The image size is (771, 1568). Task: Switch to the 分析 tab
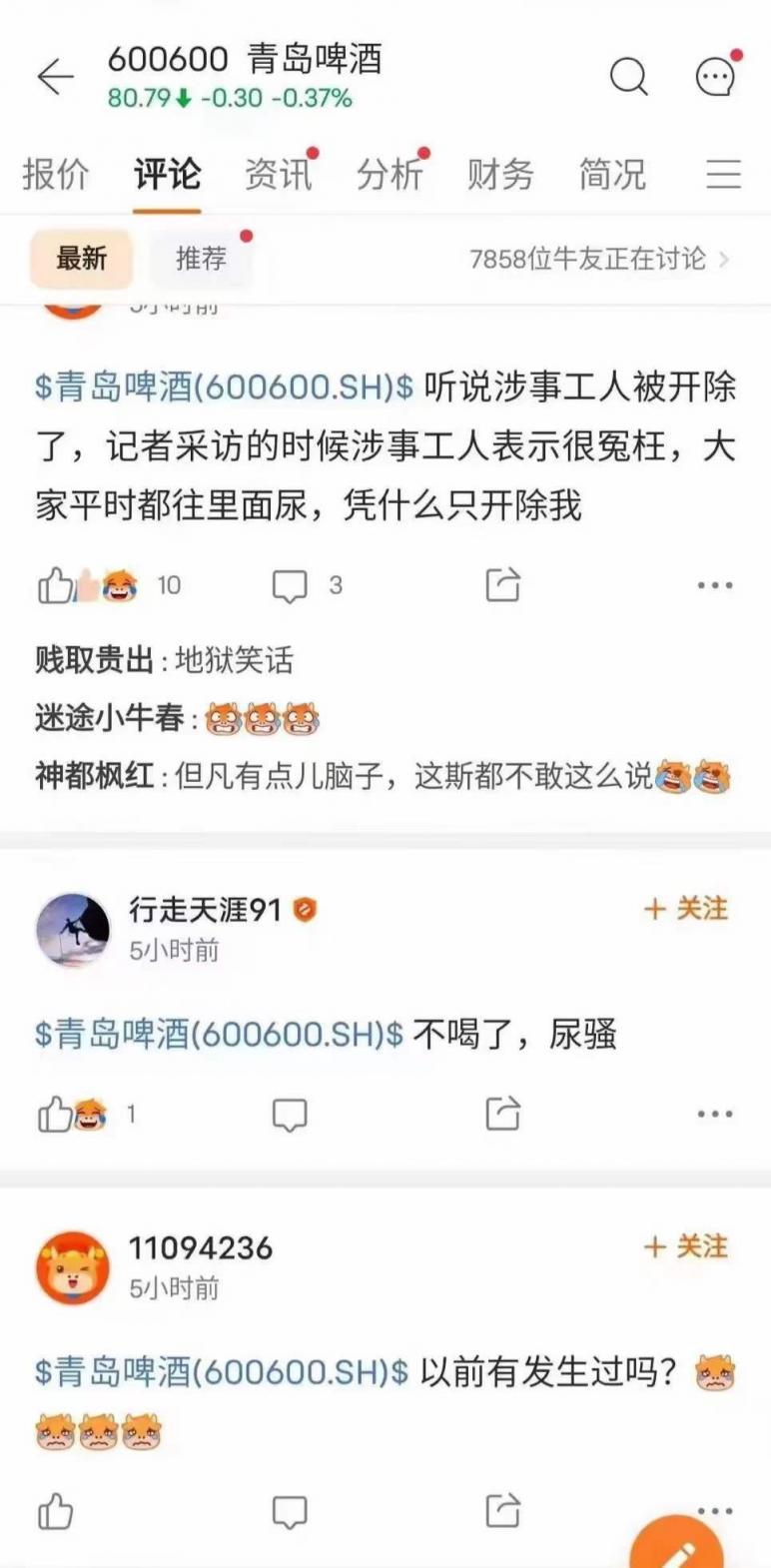pos(389,175)
